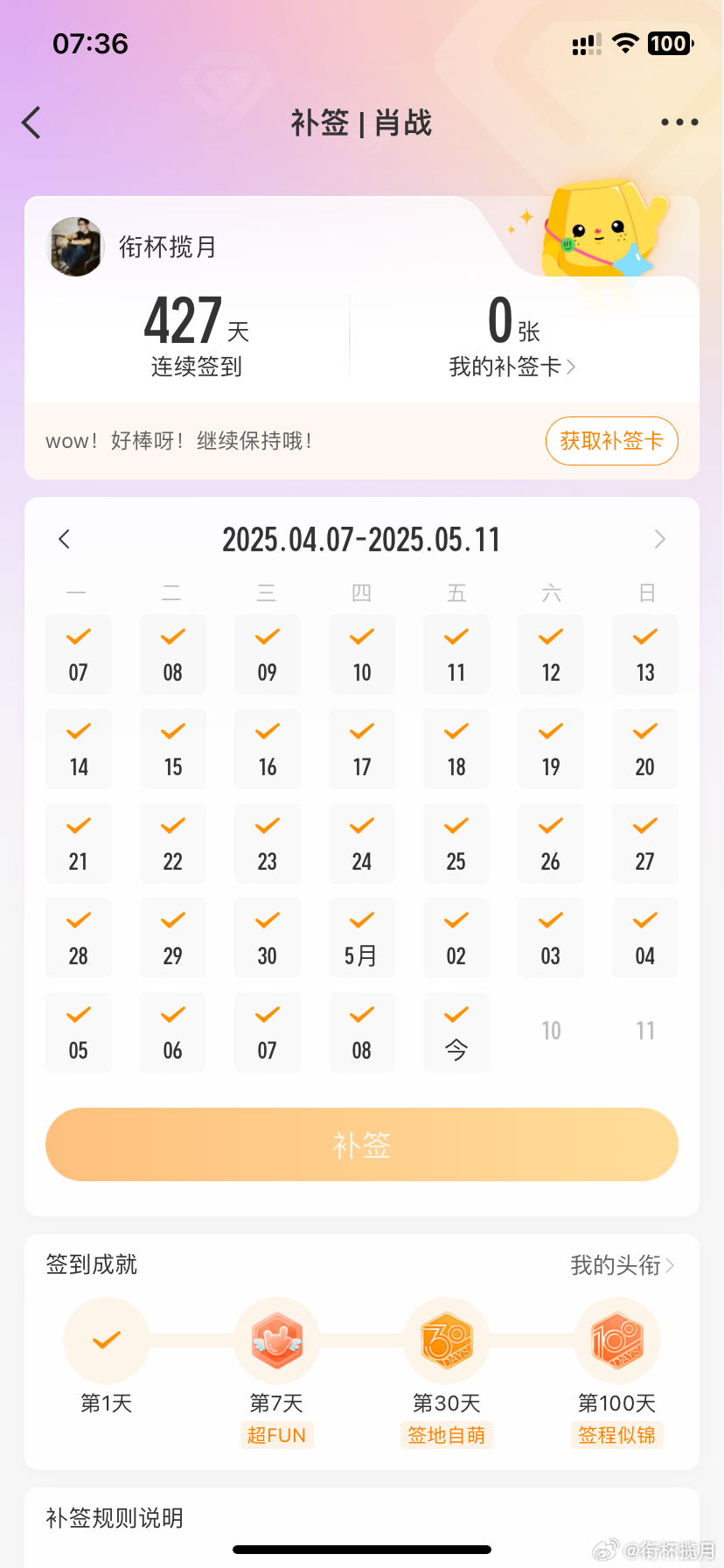The width and height of the screenshot is (724, 1568).
Task: Tap the 获取补签卡 button
Action: click(611, 441)
